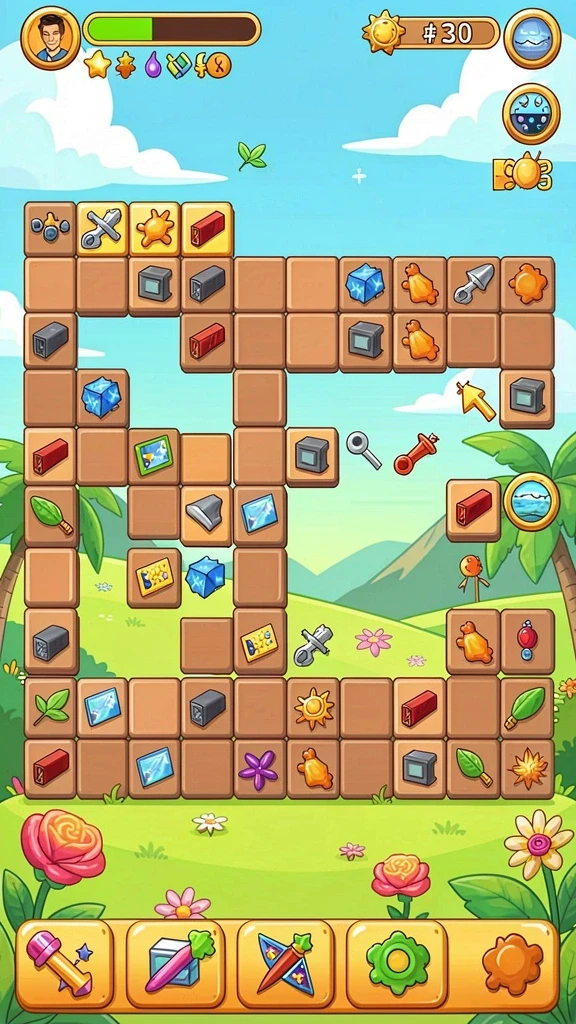Tap the round ocean button by the palm
The image size is (576, 1024).
[532, 502]
